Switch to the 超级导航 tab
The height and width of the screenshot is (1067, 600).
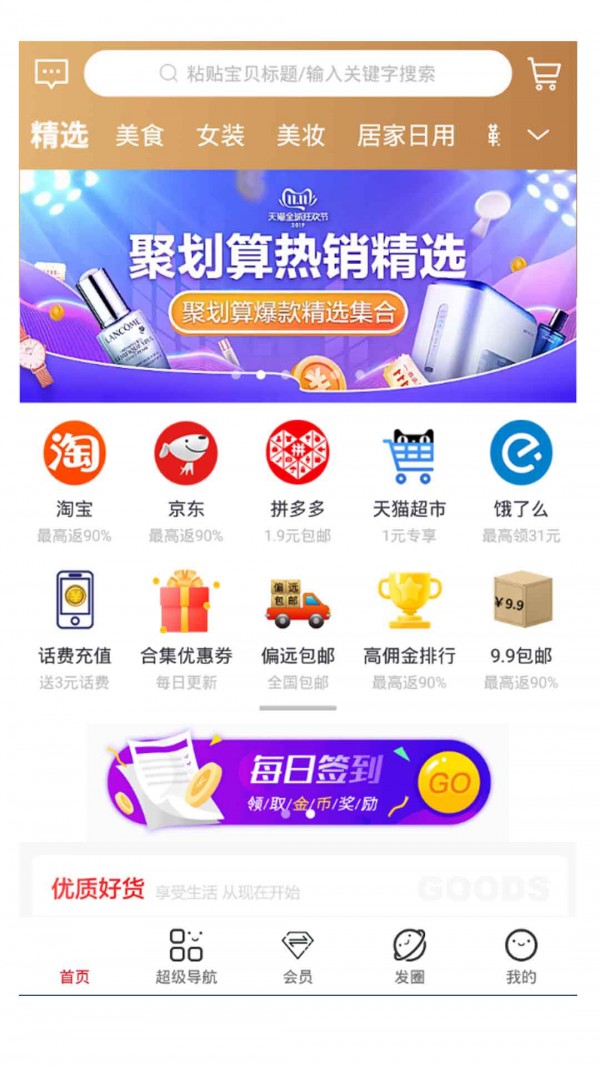pos(186,957)
